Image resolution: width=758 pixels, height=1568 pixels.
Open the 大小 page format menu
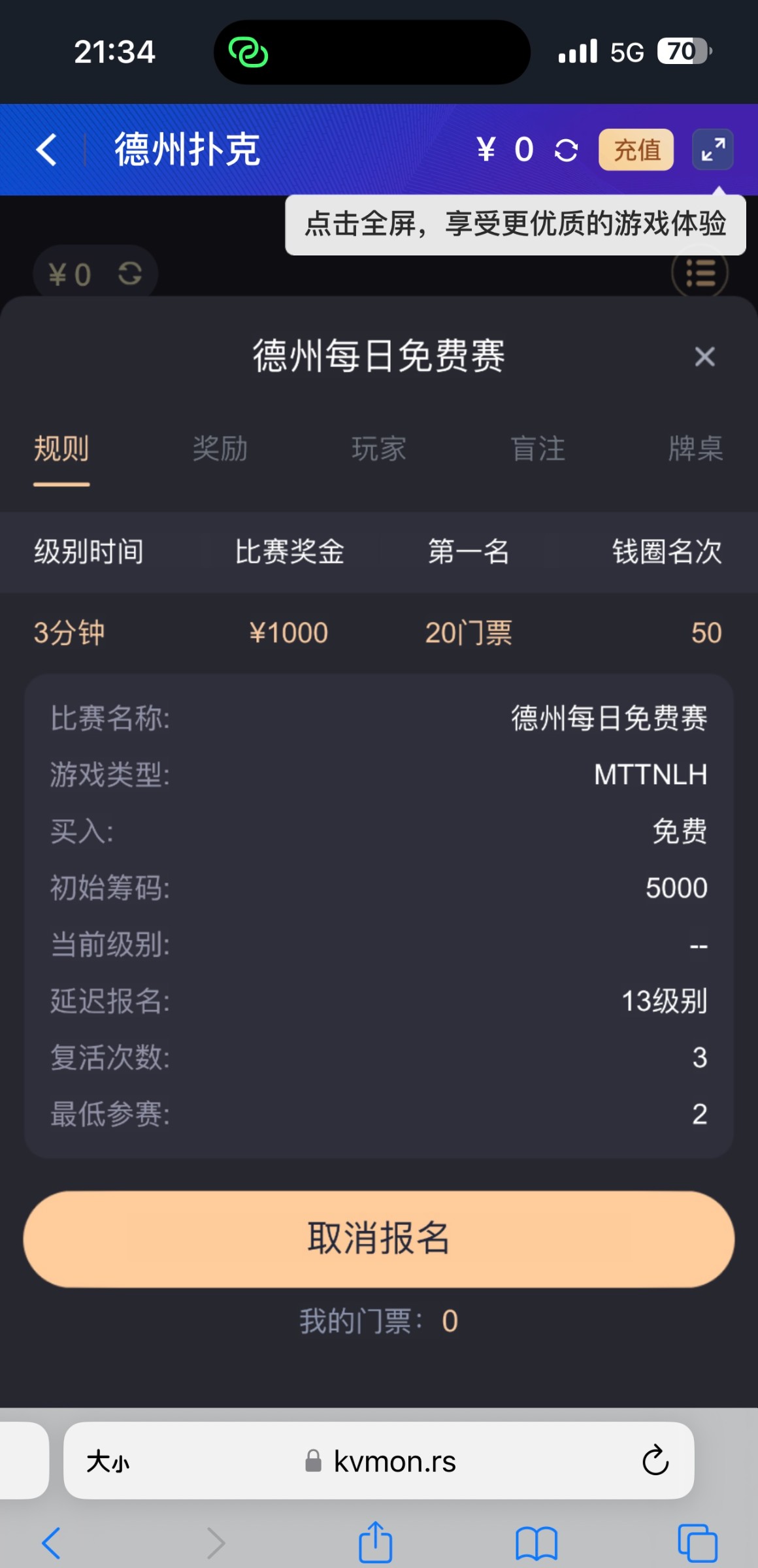108,1462
